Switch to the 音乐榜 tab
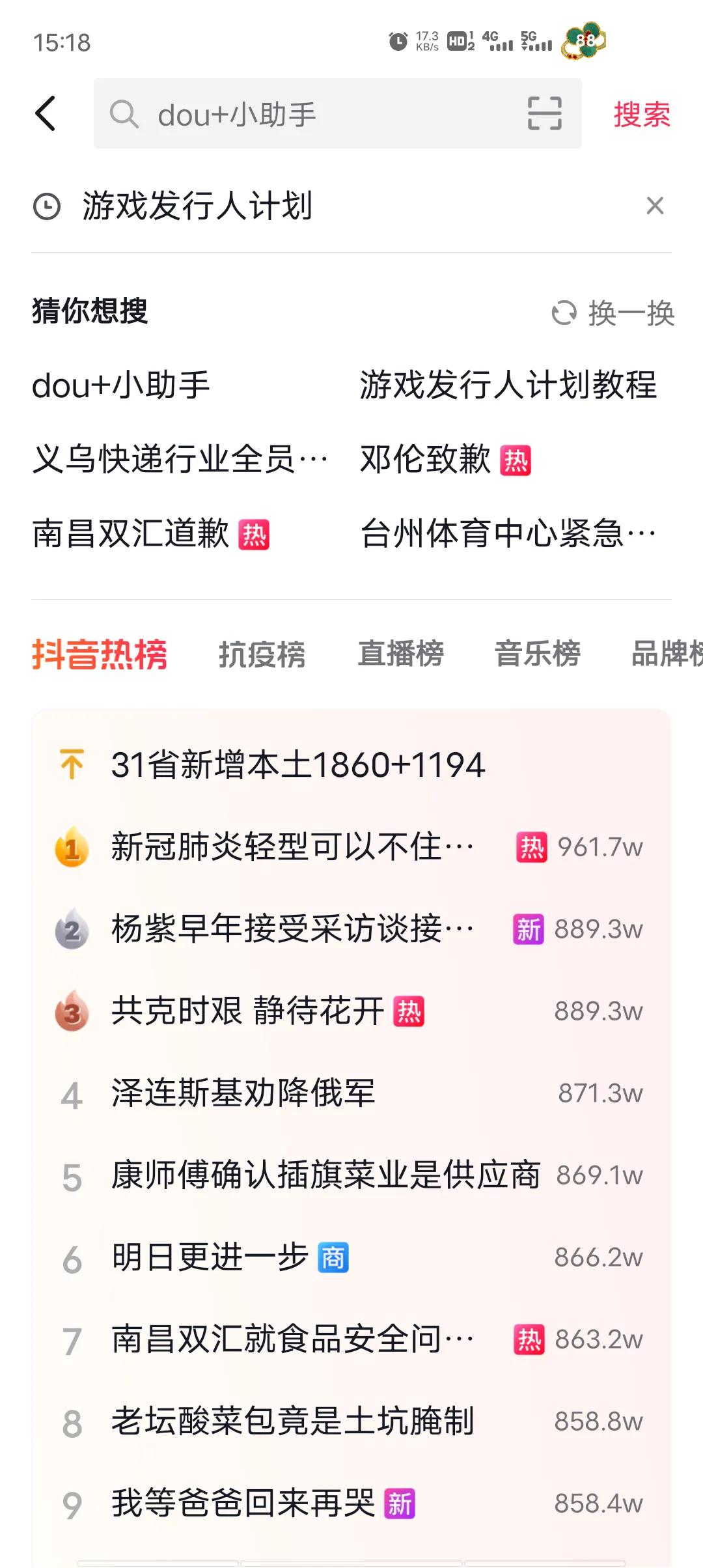 tap(538, 654)
